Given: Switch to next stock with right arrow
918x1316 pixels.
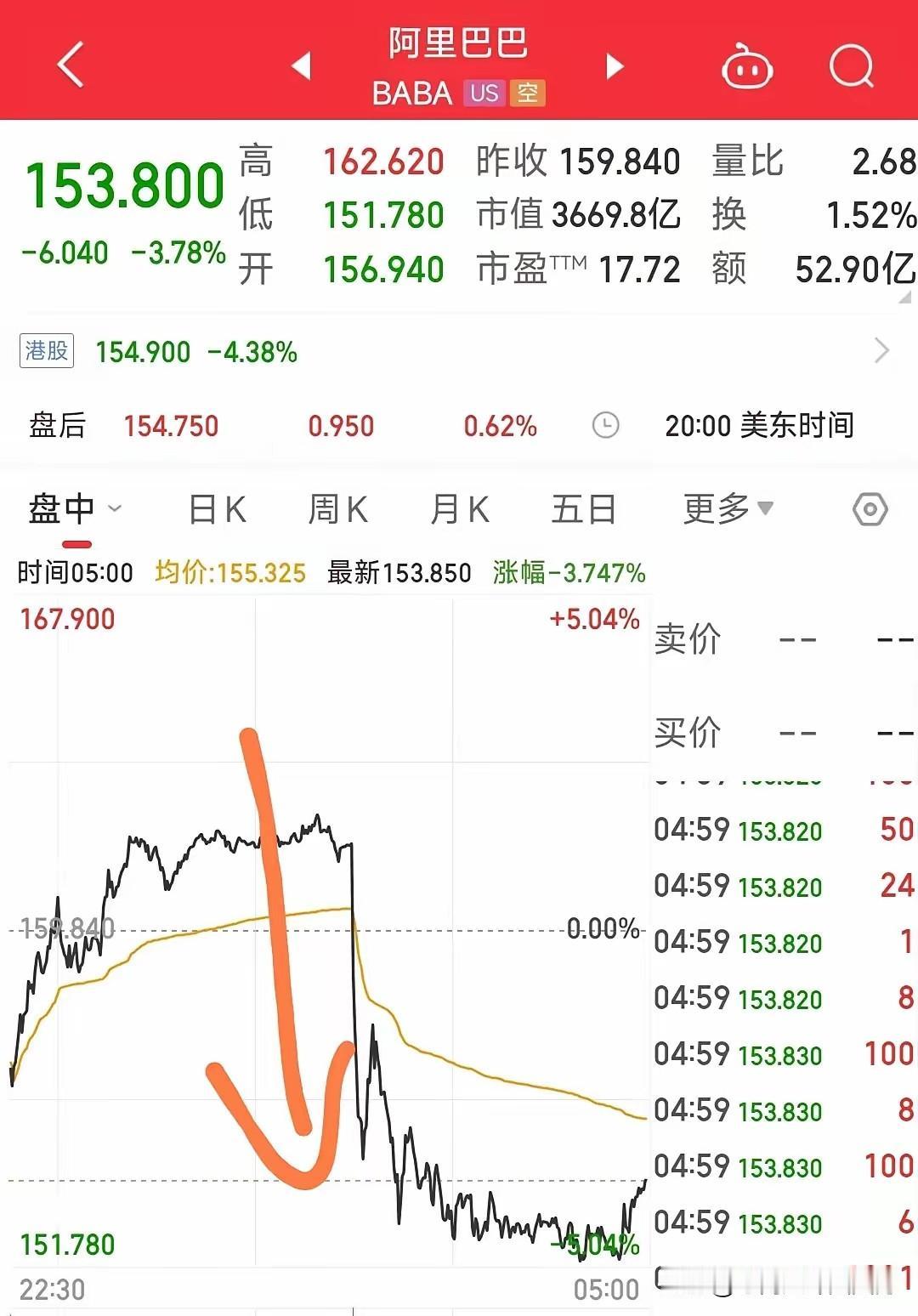Looking at the screenshot, I should 615,66.
